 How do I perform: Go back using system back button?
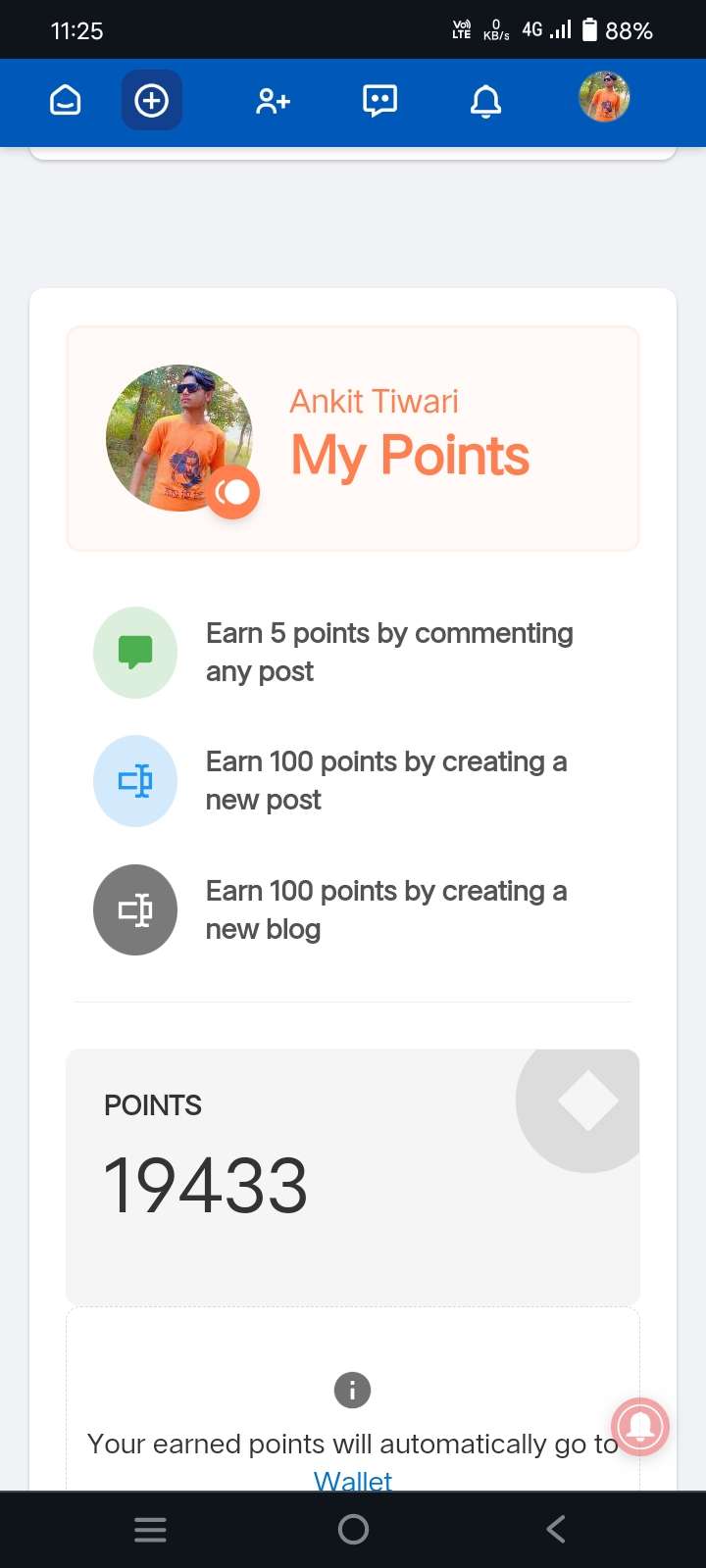(556, 1529)
